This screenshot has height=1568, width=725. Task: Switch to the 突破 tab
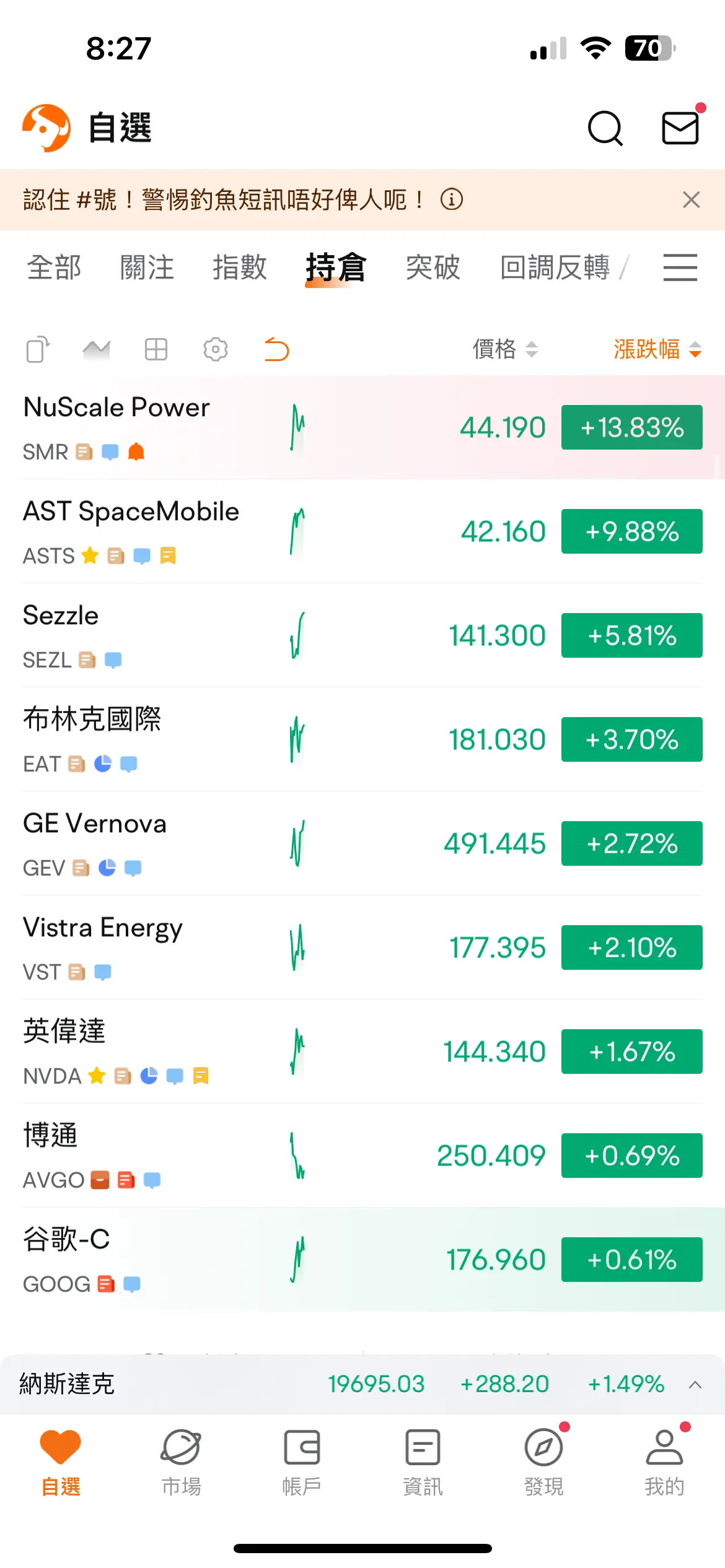[433, 268]
